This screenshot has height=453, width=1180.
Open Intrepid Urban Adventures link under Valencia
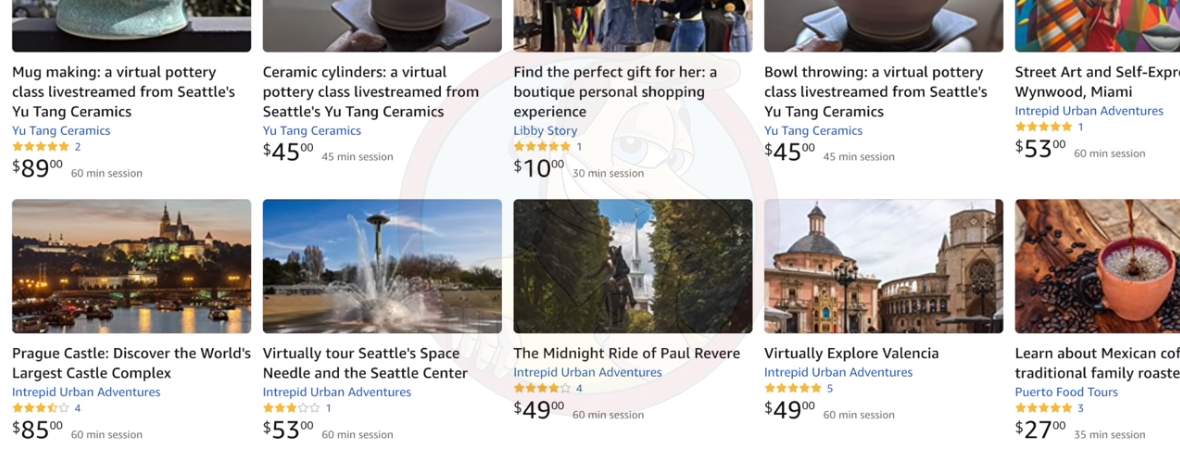tap(838, 372)
